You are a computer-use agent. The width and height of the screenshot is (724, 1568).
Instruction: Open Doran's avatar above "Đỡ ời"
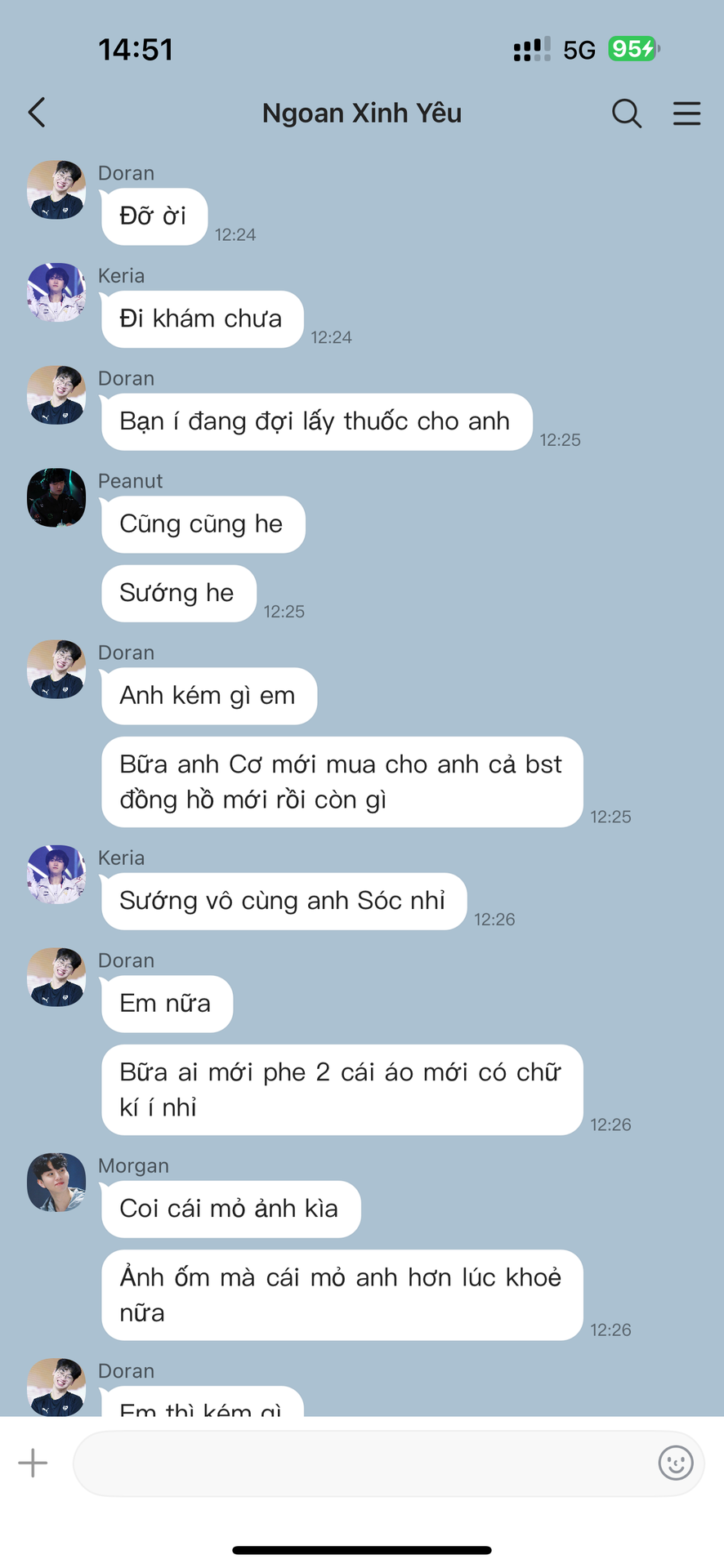(56, 189)
